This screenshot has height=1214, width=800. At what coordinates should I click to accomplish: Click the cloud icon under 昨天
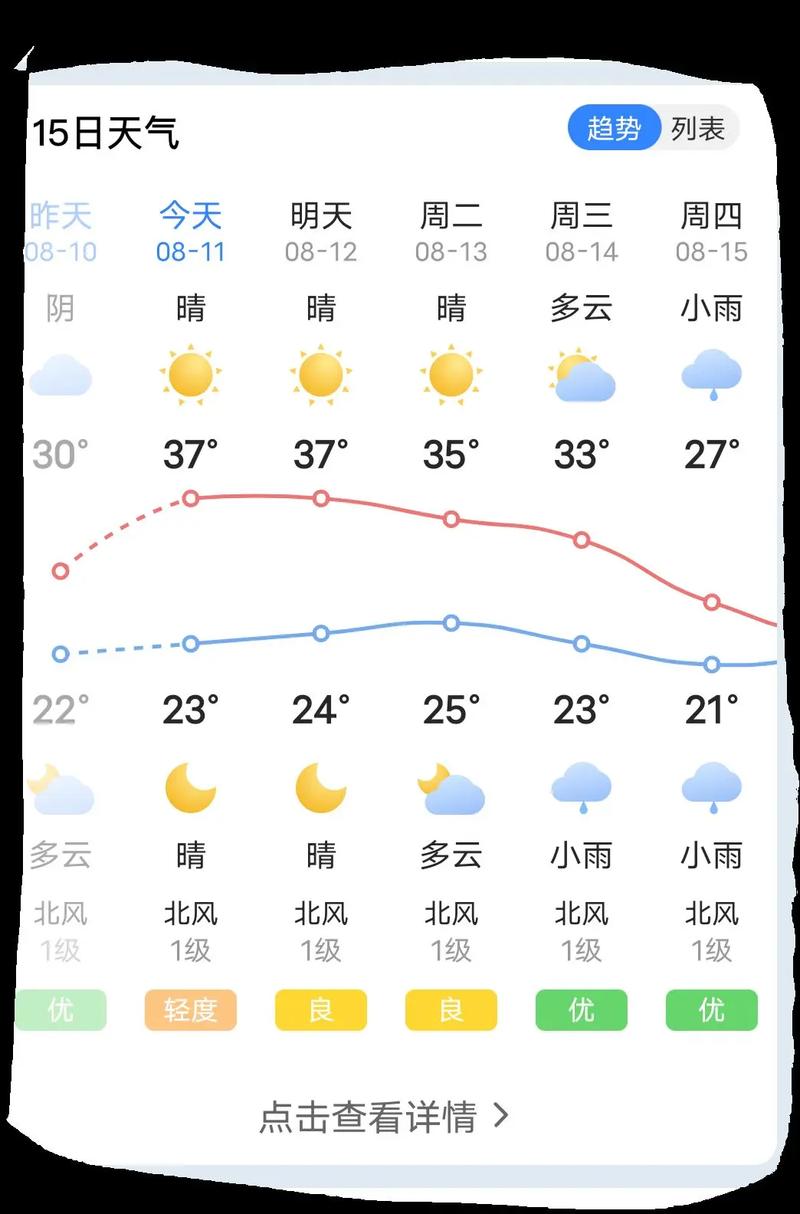61,377
